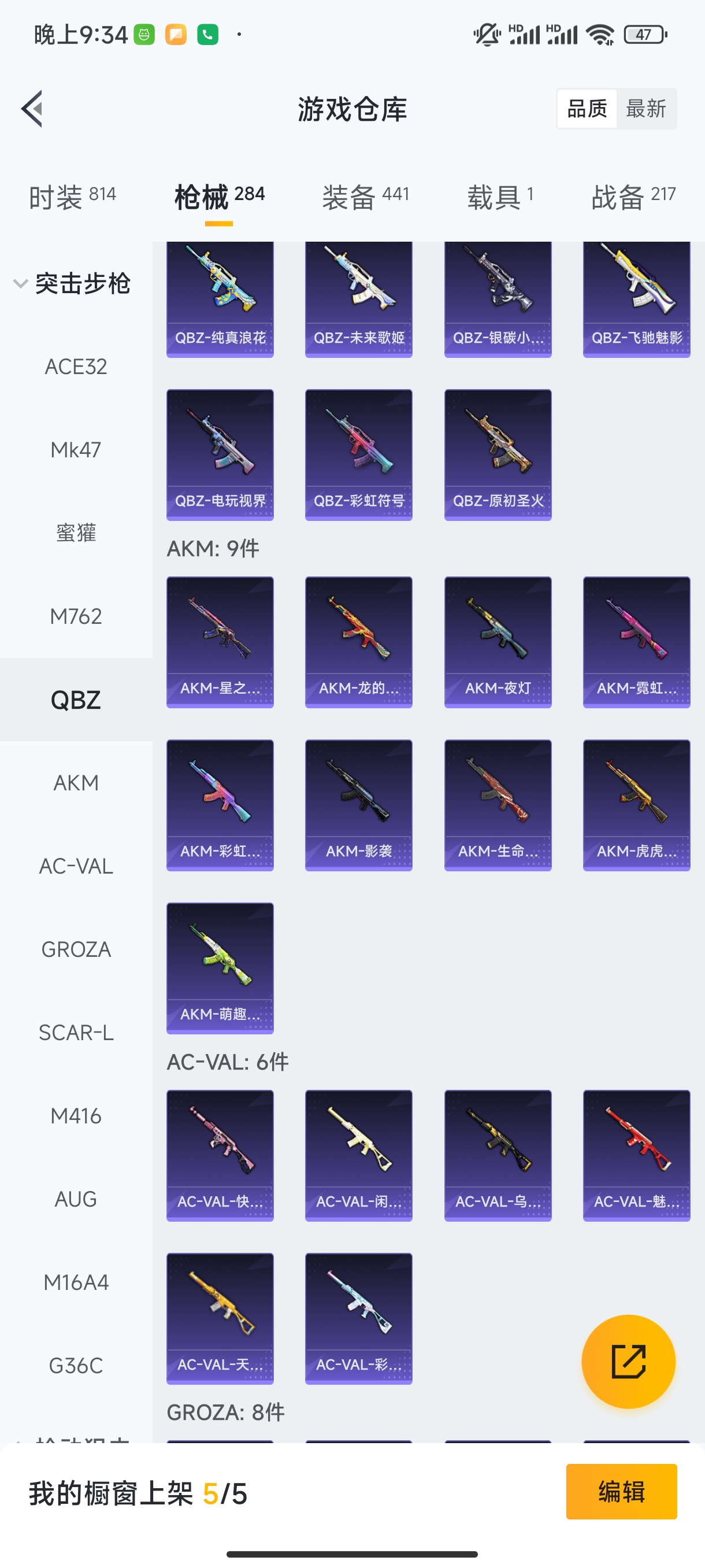
Task: Open the QBZ-未来歌姬 skin
Action: tap(358, 299)
